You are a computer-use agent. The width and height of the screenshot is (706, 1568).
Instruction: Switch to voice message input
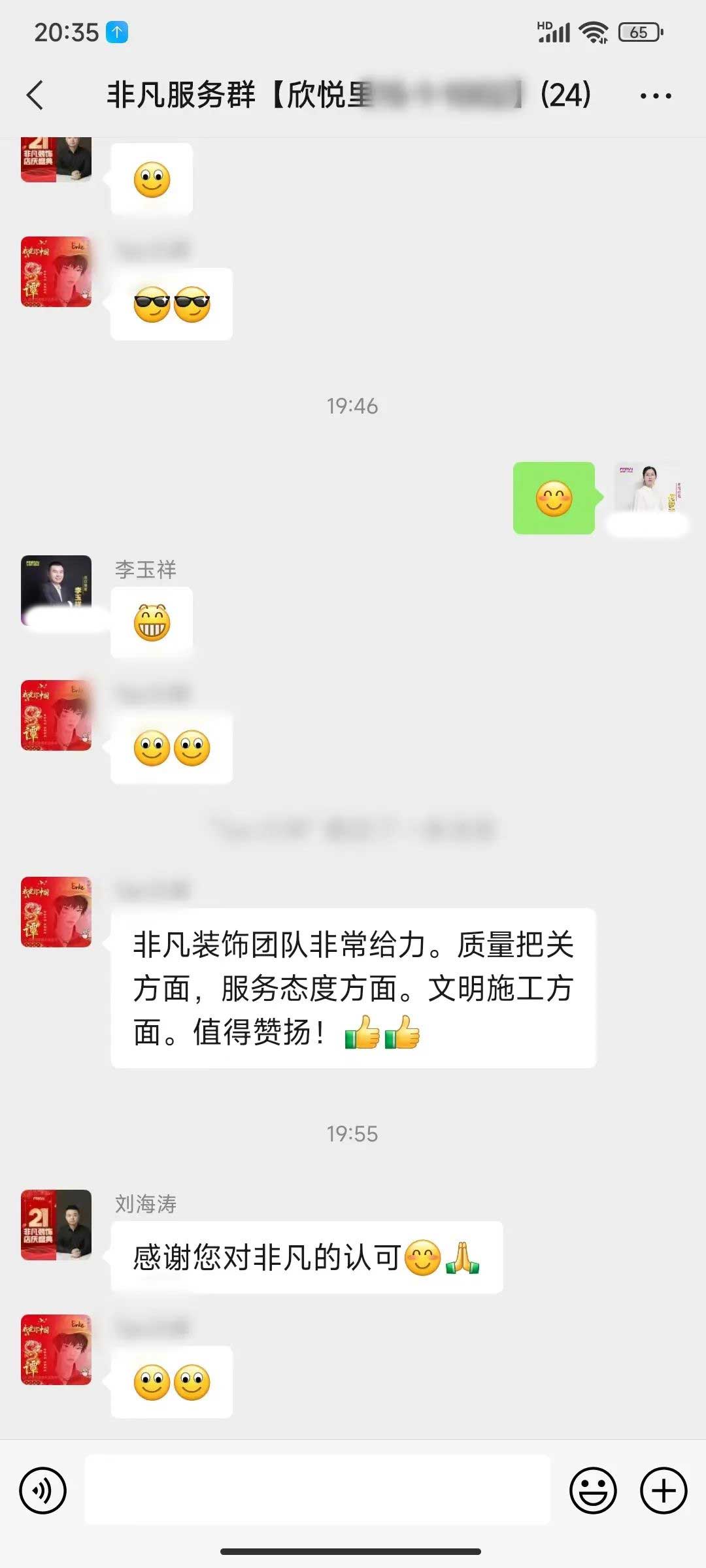[x=43, y=1490]
